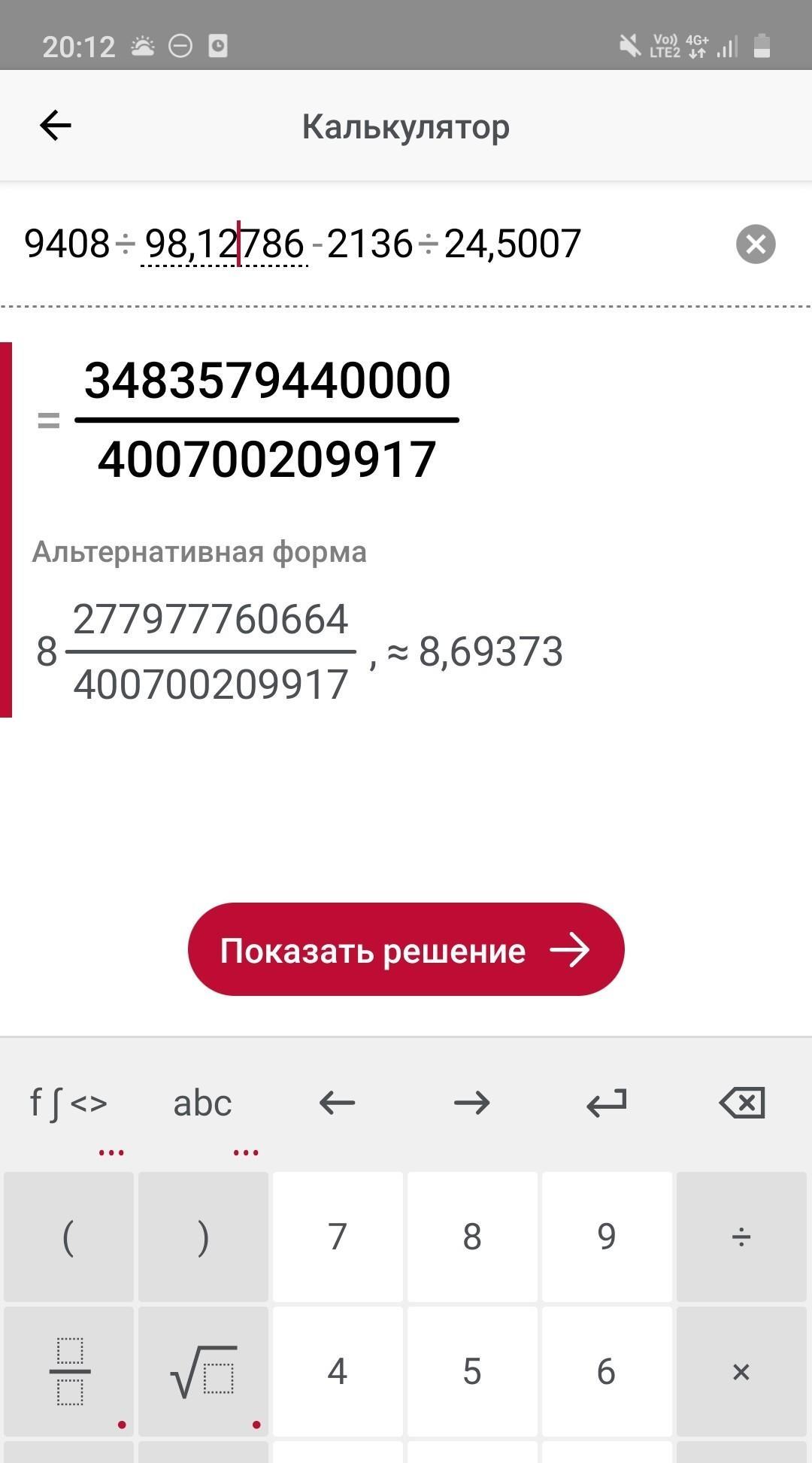Insert the multiplication sign
Viewport: 812px width, 1463px height.
[x=741, y=1371]
